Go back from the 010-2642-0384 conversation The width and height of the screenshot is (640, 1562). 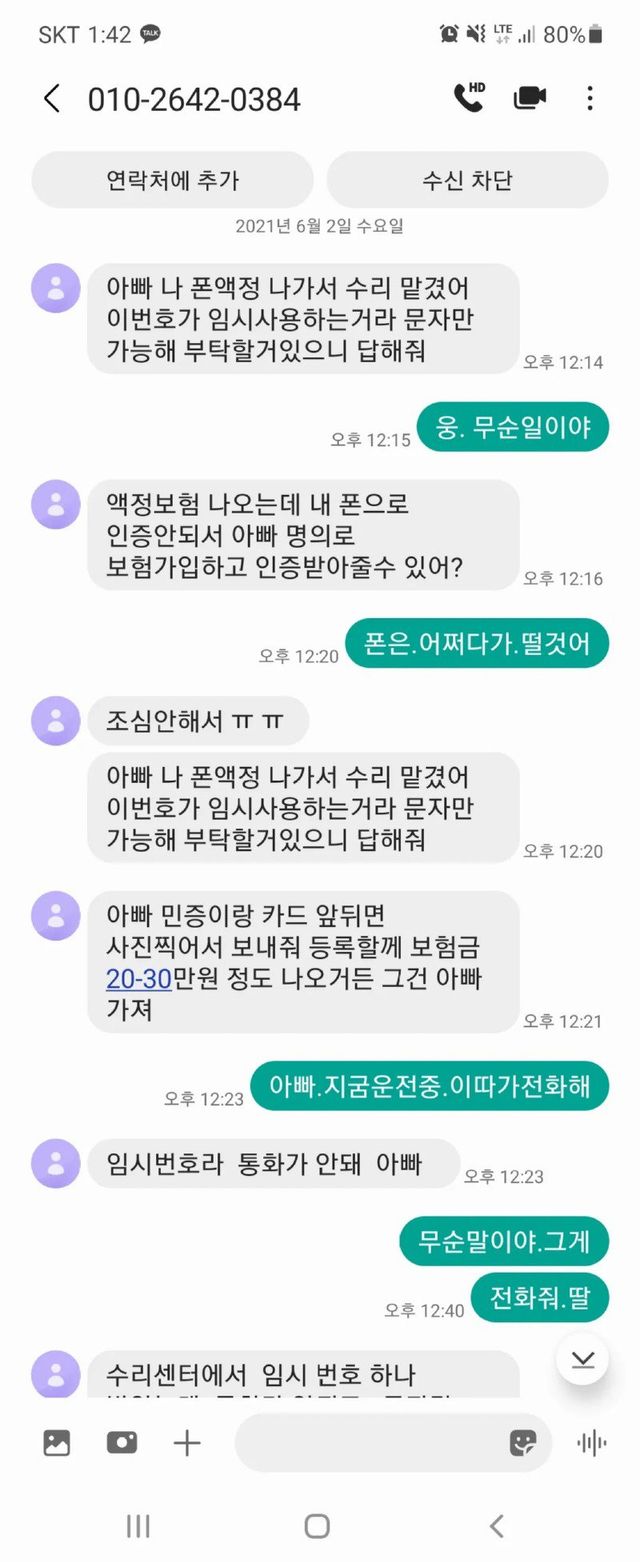point(52,98)
